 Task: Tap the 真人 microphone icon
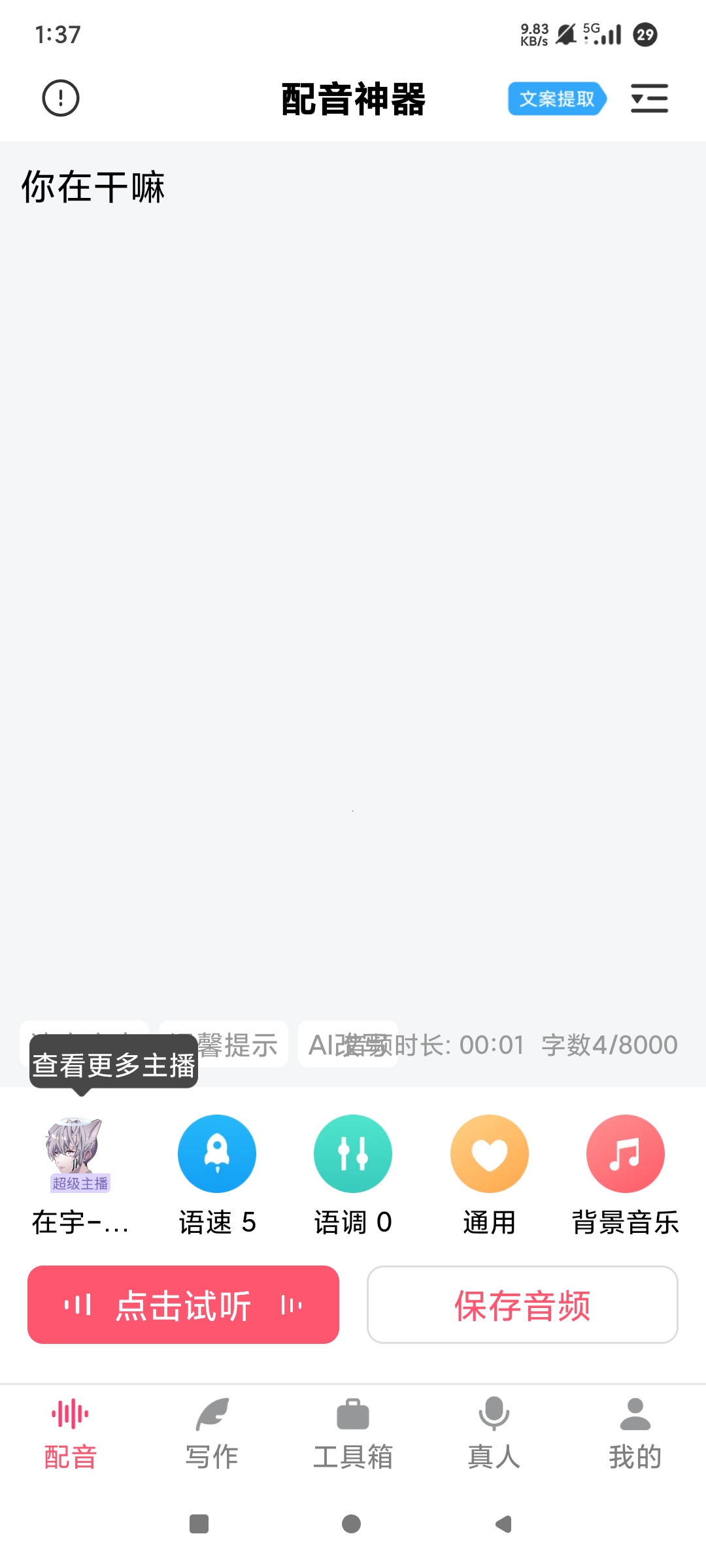point(494,1437)
